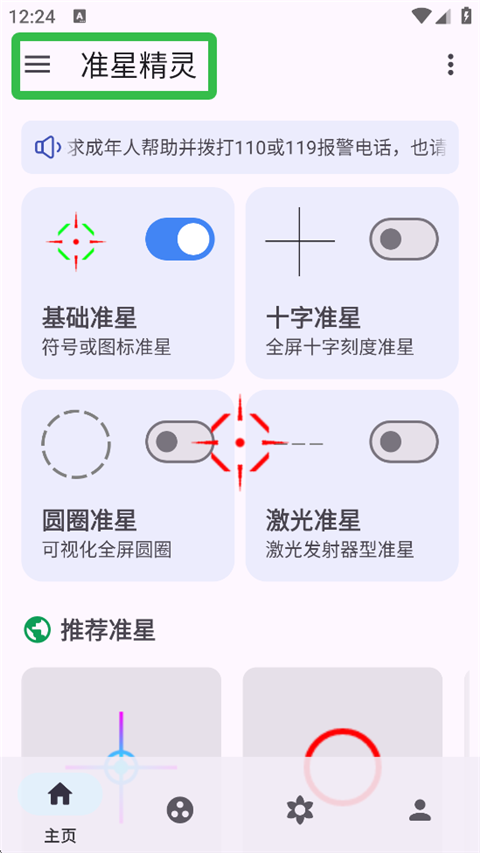
Task: Open the three-dot overflow menu
Action: click(x=450, y=65)
